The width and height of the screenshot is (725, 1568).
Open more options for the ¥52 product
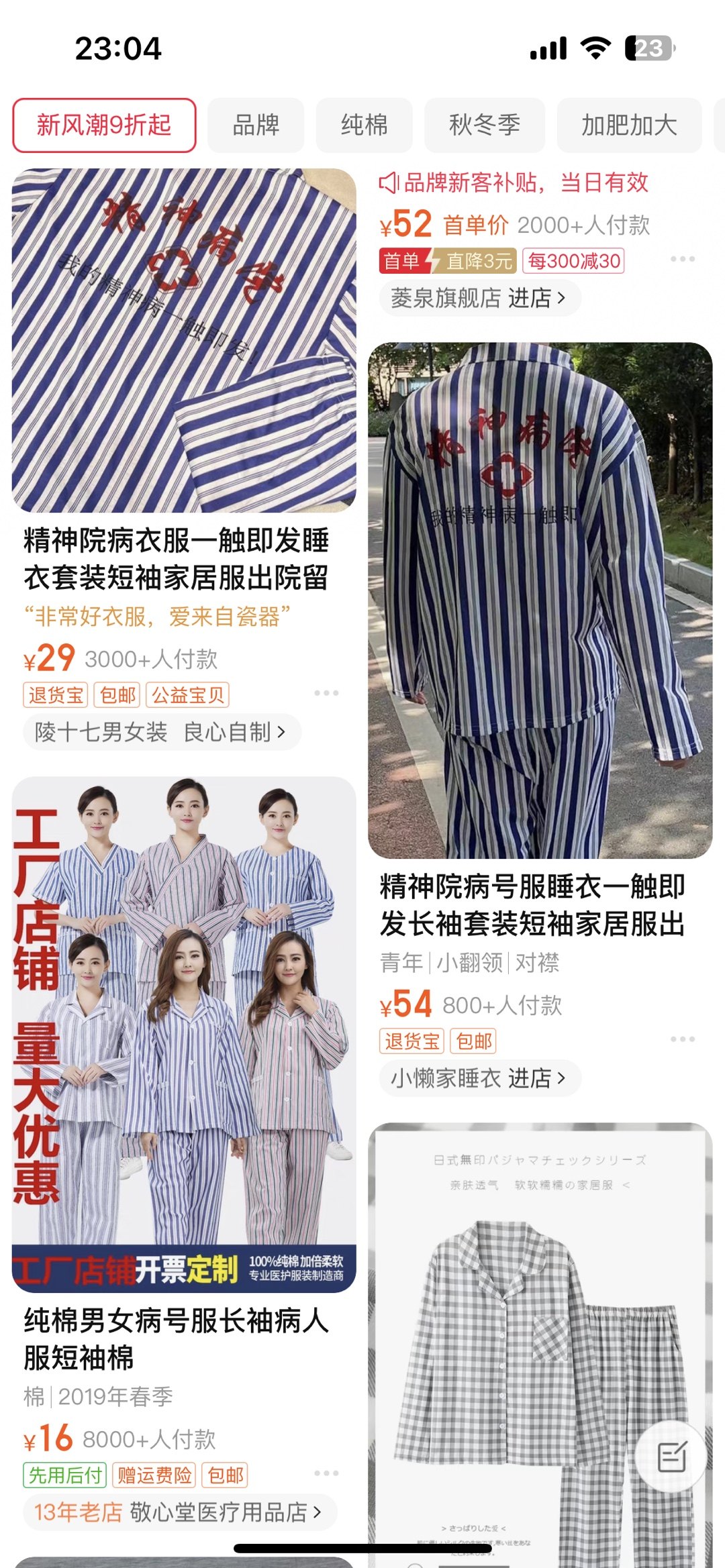click(682, 259)
